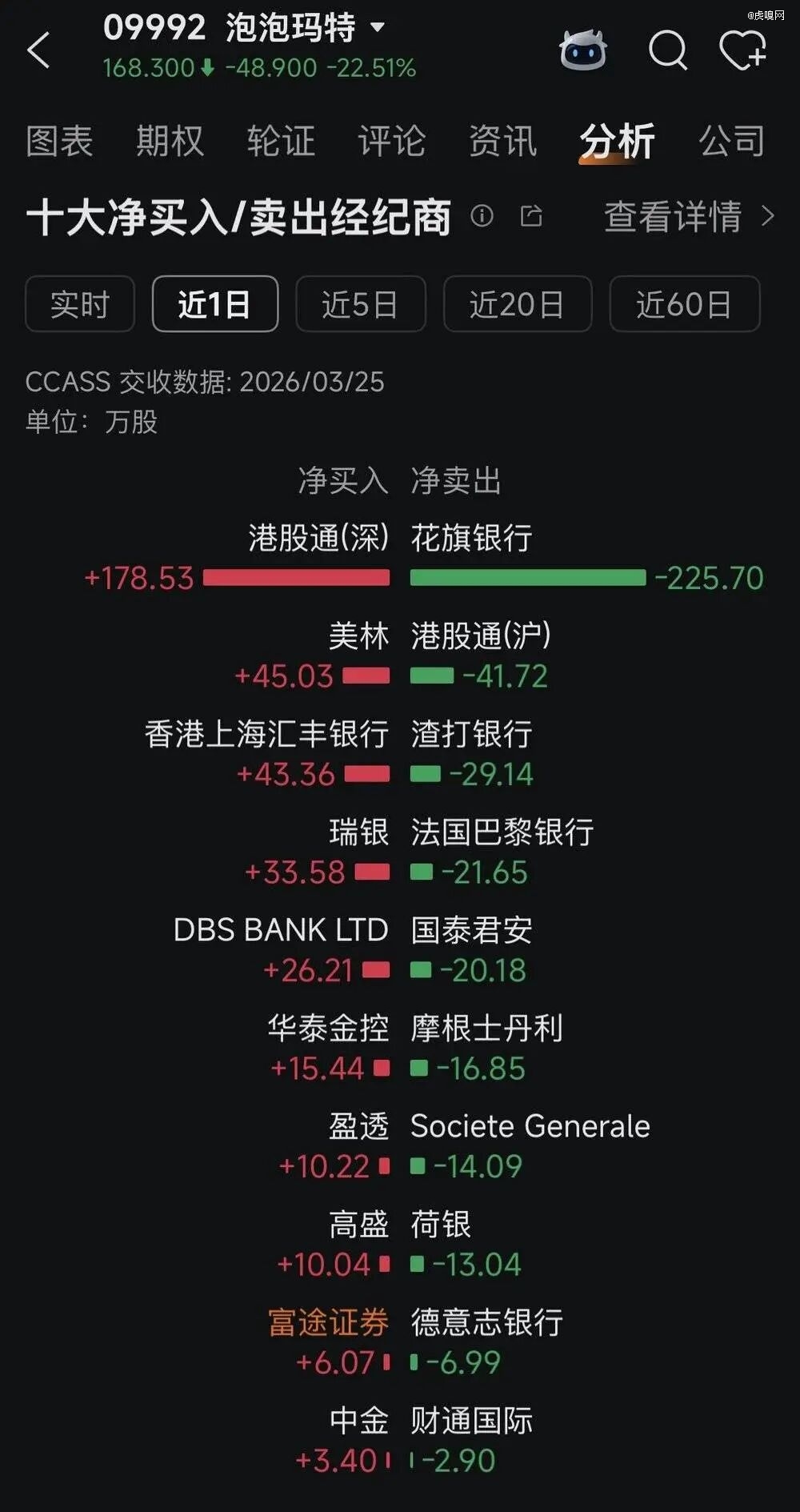Screen dimensions: 800x1512
Task: Open 查看详情 for full details
Action: 688,216
